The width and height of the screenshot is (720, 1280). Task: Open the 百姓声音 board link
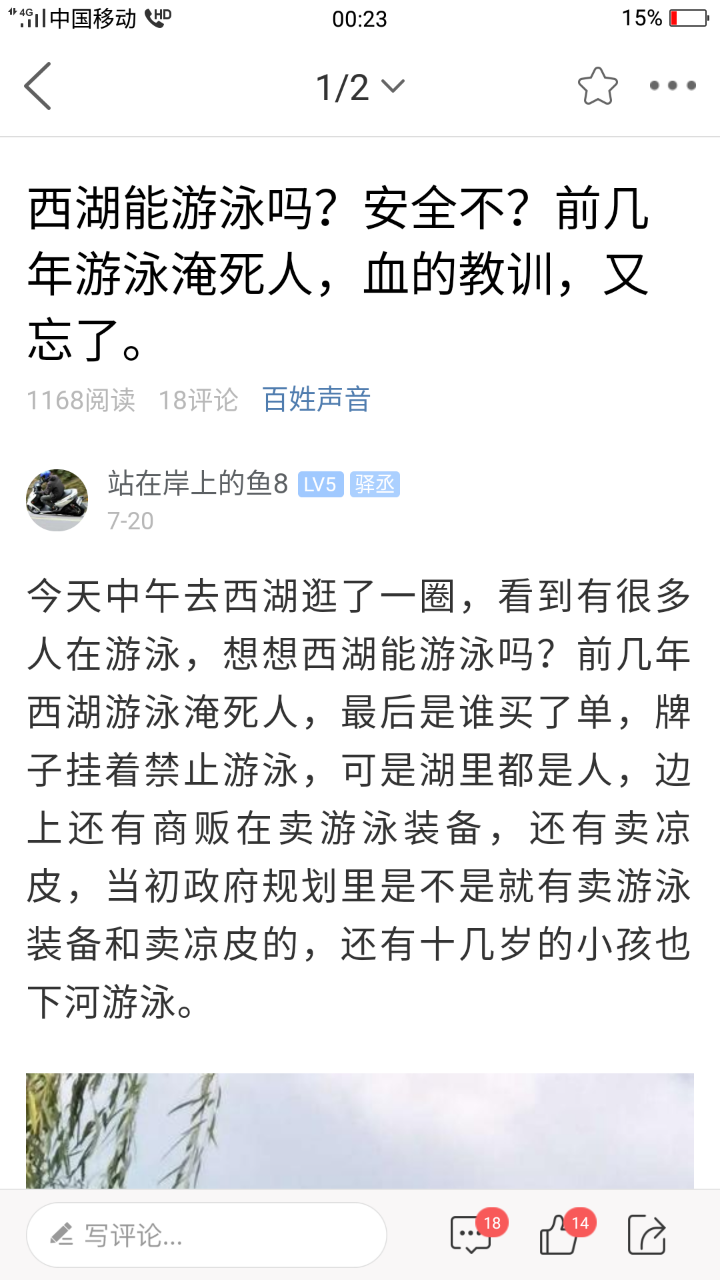316,400
